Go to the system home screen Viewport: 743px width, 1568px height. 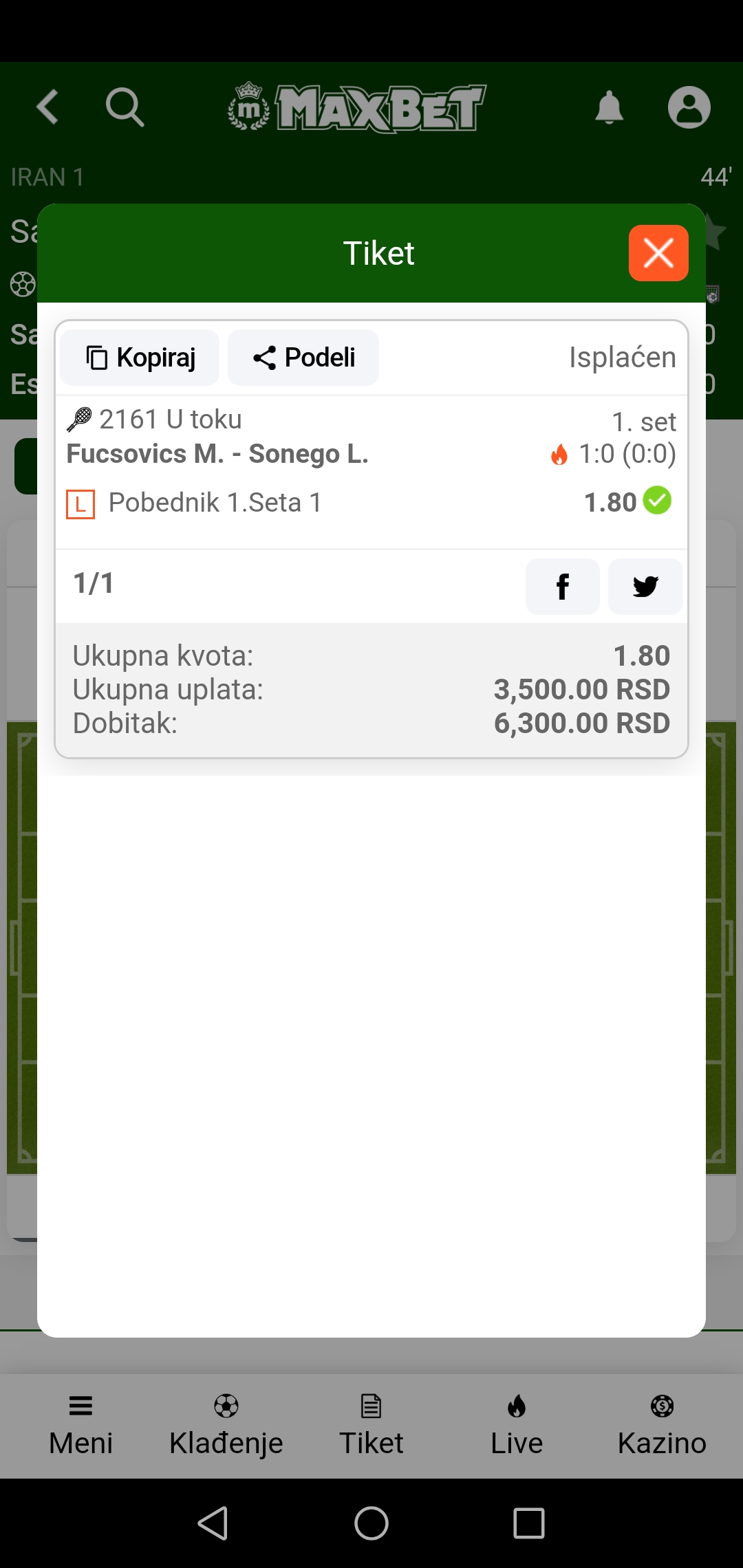coord(371,1523)
